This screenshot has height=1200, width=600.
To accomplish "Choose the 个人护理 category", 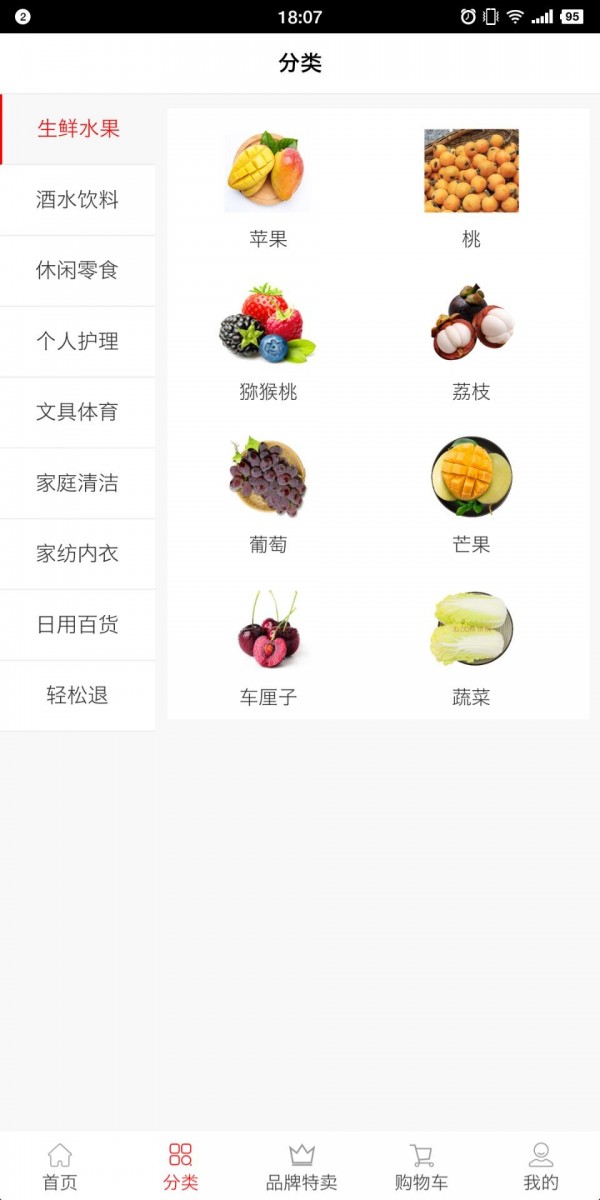I will 77,342.
